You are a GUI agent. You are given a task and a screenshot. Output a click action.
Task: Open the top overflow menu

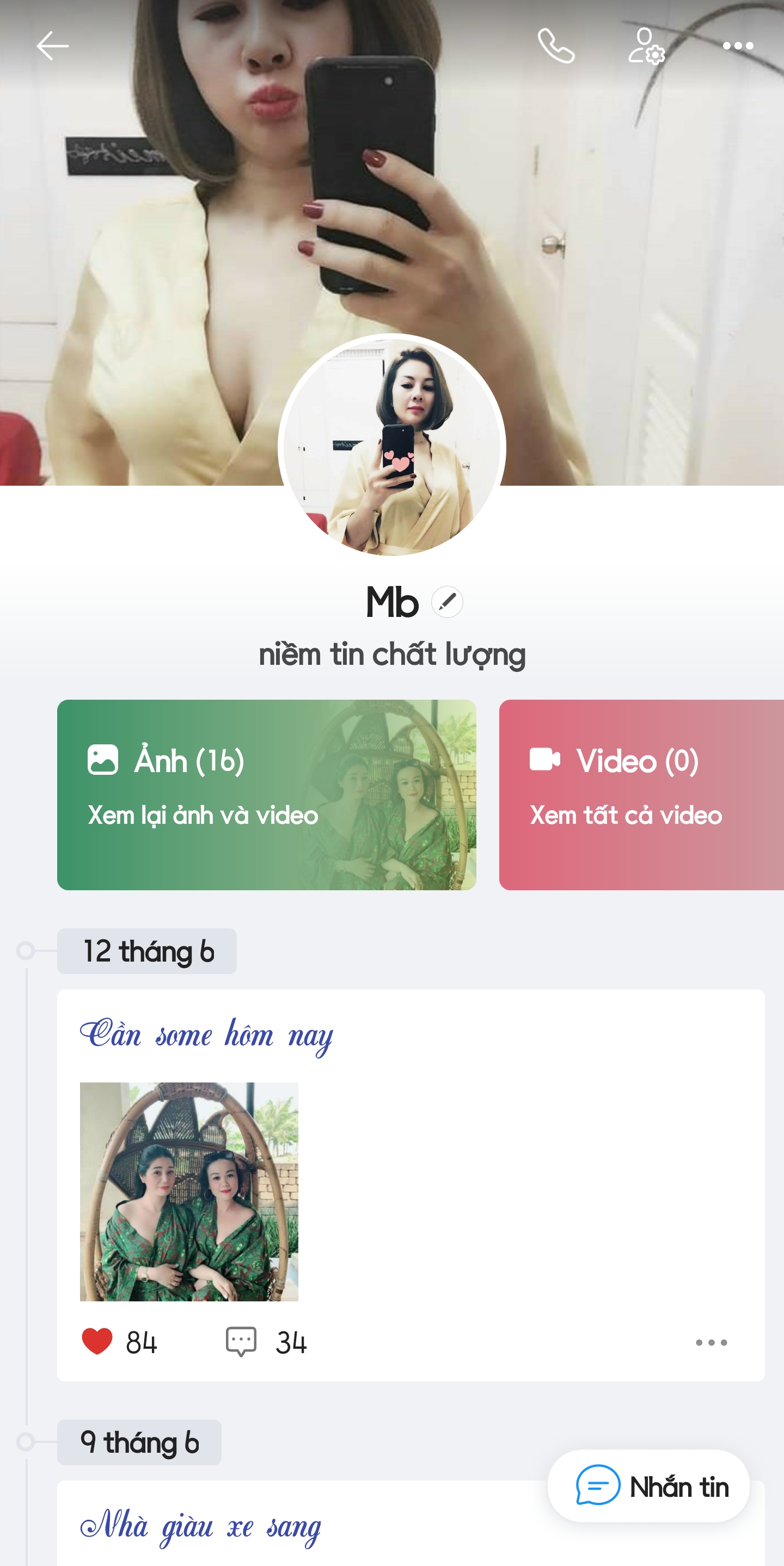738,46
